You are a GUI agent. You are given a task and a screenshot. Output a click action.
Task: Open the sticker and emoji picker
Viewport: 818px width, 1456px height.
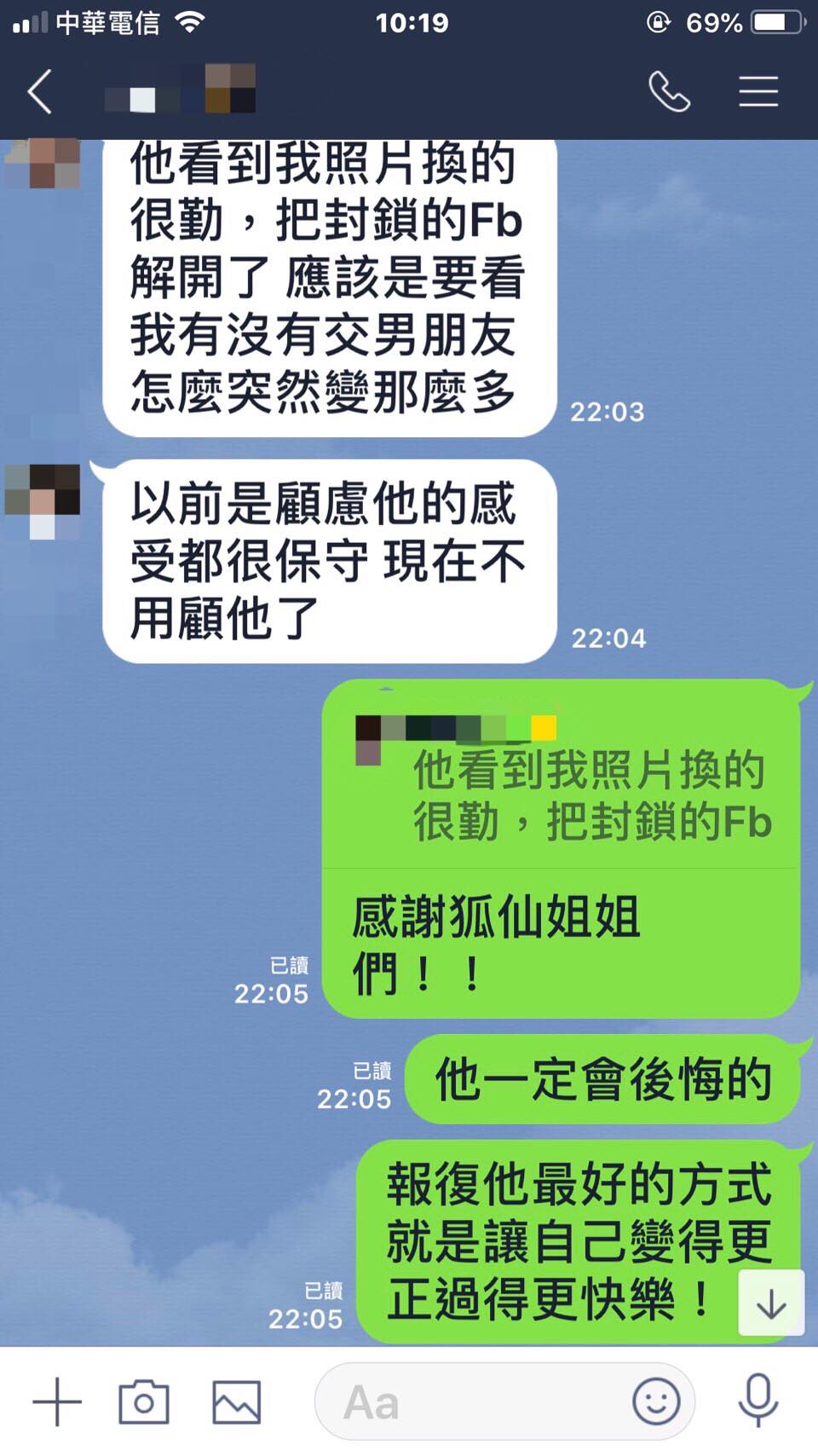coord(655,1401)
